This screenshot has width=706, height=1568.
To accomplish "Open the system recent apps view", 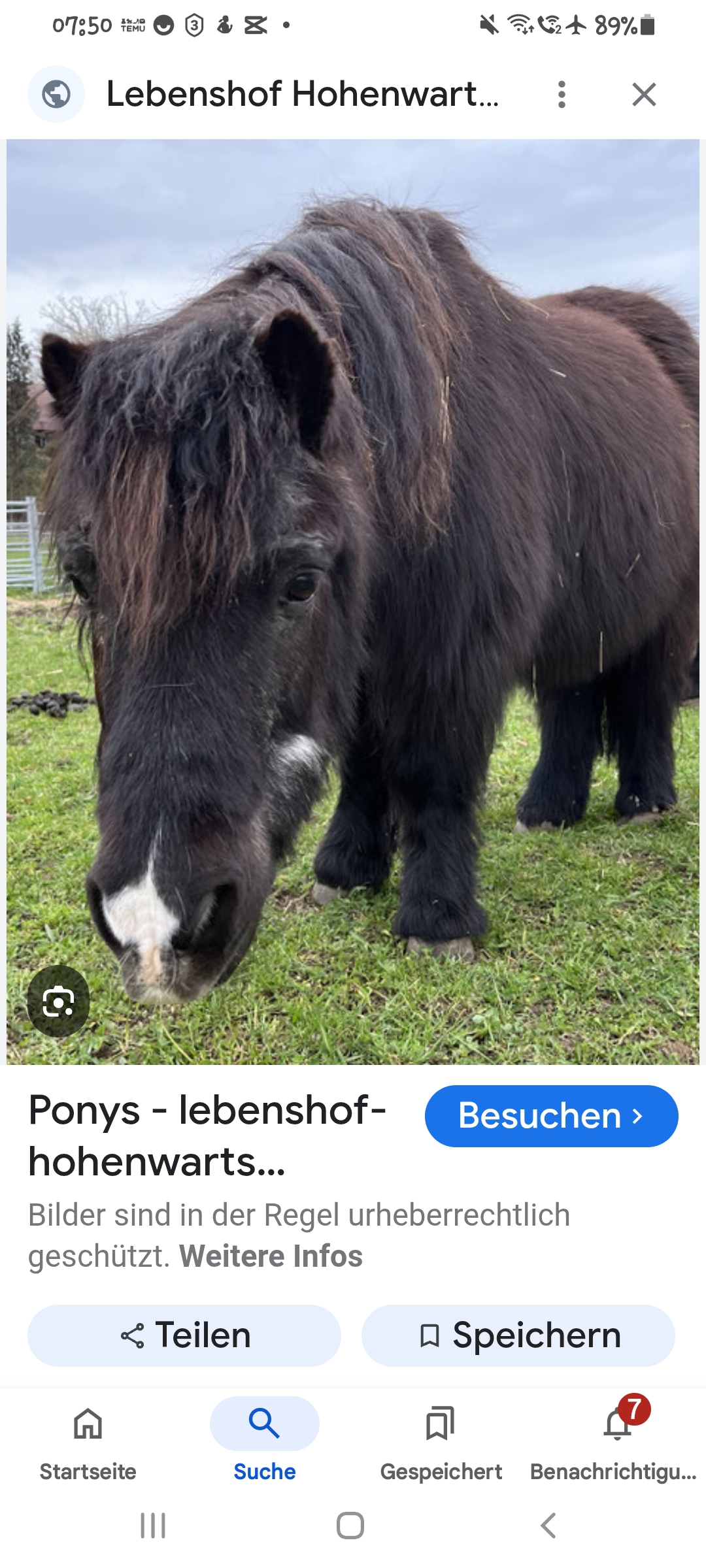I will pos(153,1526).
